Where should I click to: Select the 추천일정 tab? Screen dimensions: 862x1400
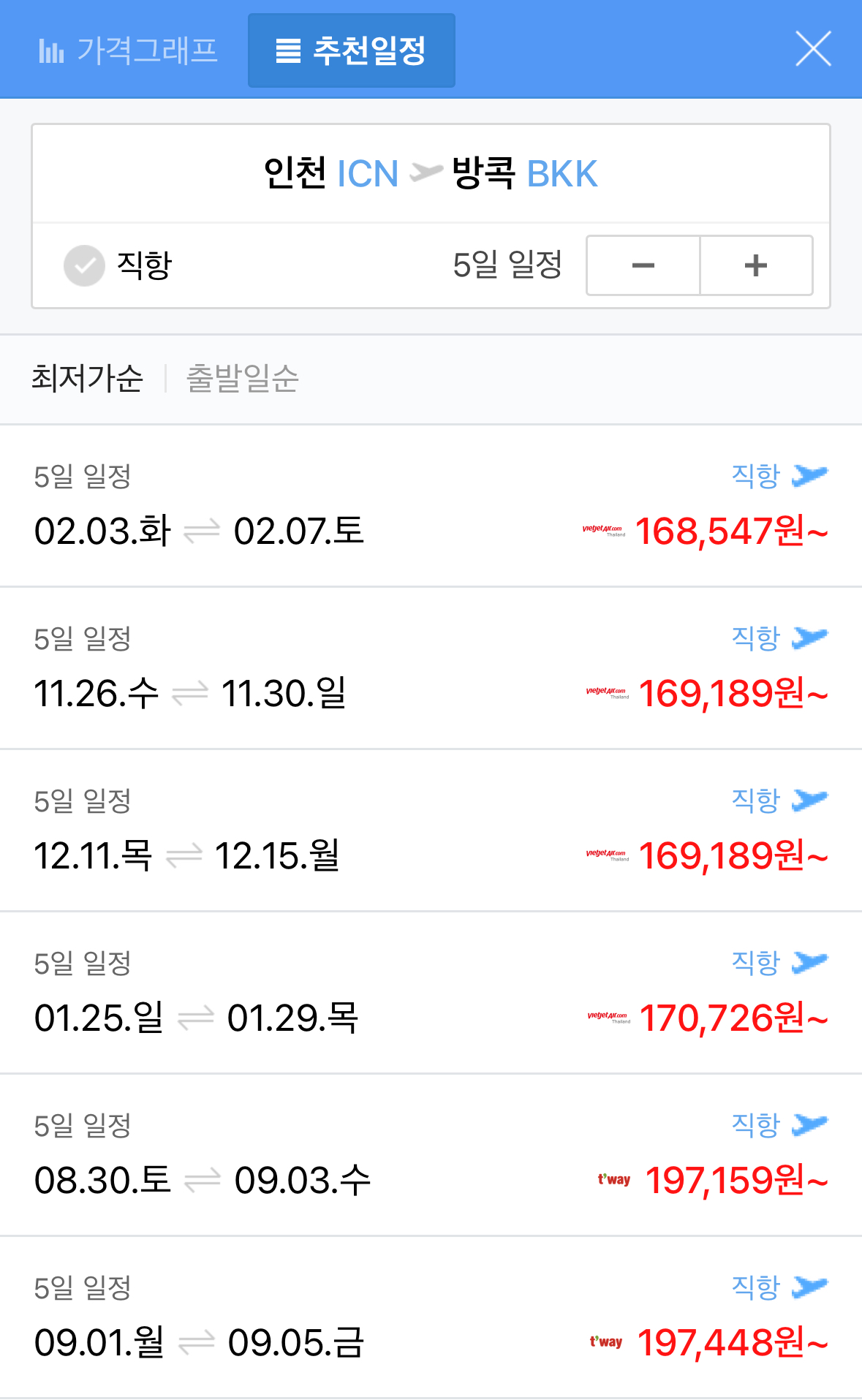pyautogui.click(x=351, y=50)
